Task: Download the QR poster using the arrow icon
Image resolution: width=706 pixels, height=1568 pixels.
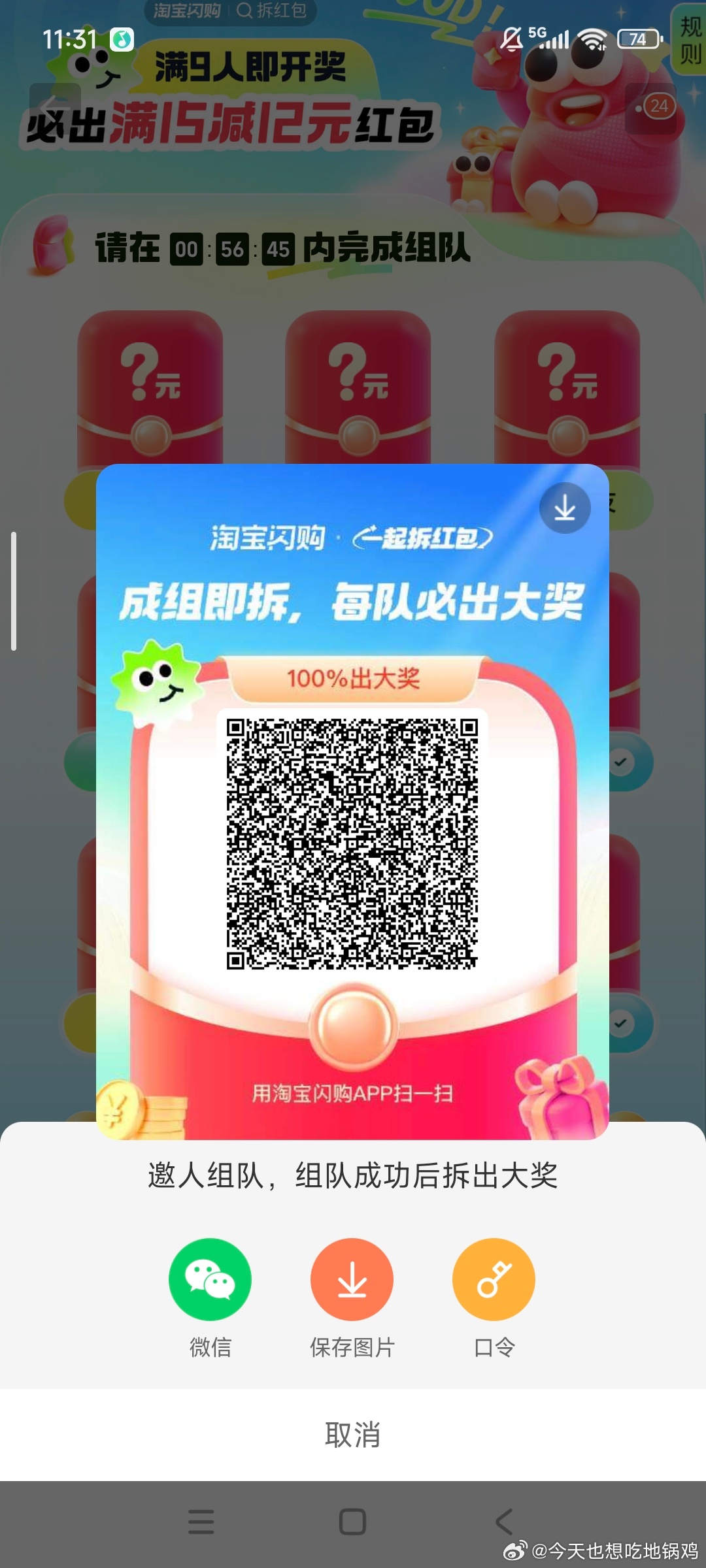Action: coord(565,508)
